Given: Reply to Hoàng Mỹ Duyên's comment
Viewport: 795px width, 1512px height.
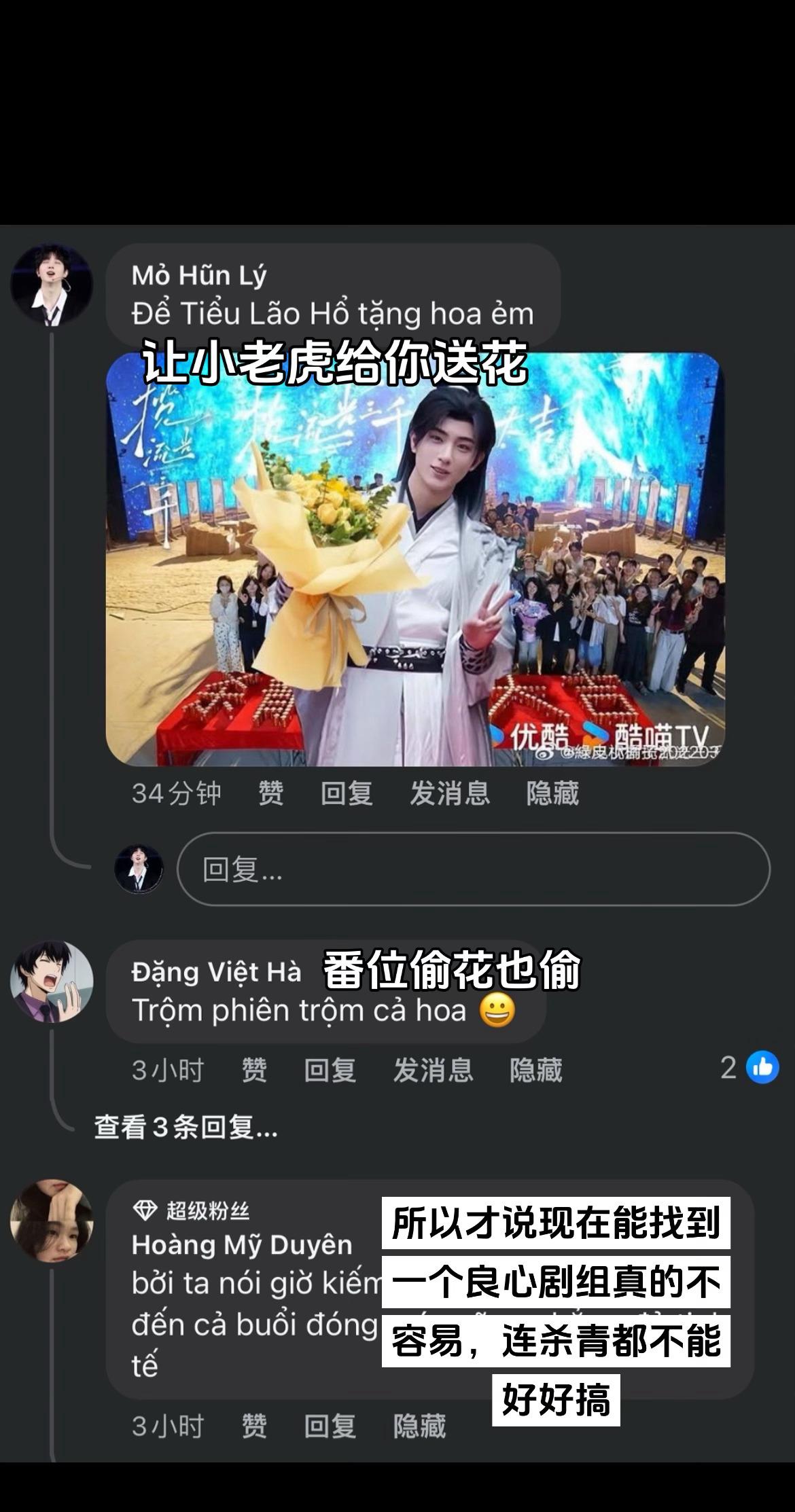Looking at the screenshot, I should click(330, 1426).
